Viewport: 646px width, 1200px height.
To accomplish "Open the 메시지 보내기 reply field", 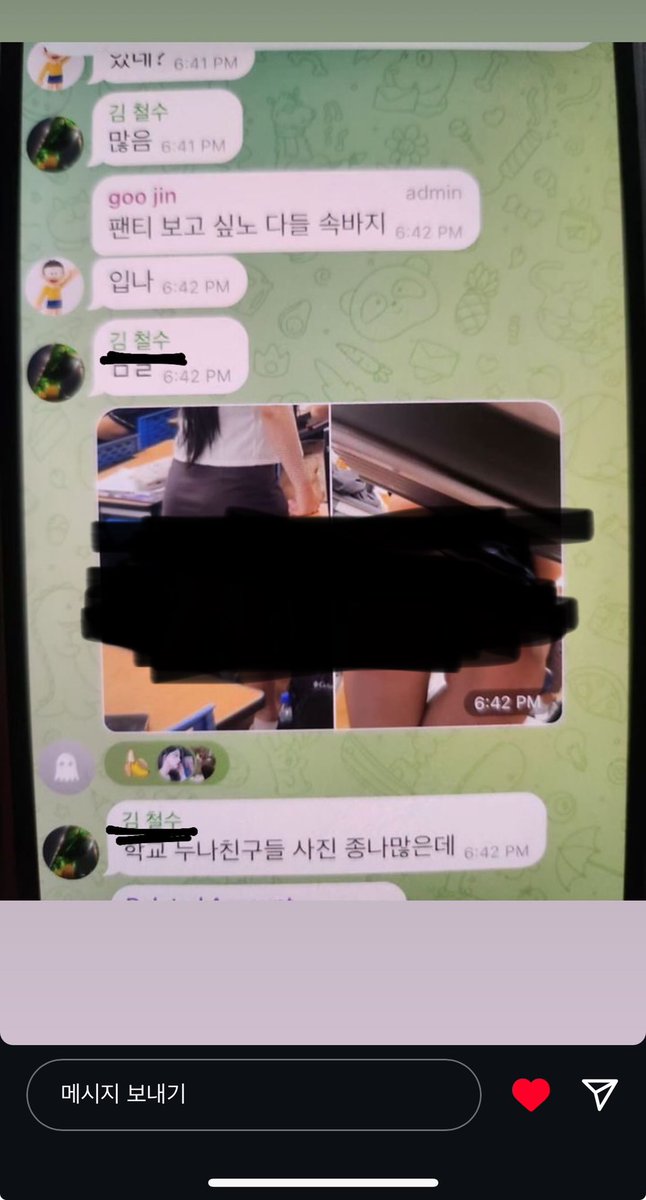I will [x=253, y=1095].
